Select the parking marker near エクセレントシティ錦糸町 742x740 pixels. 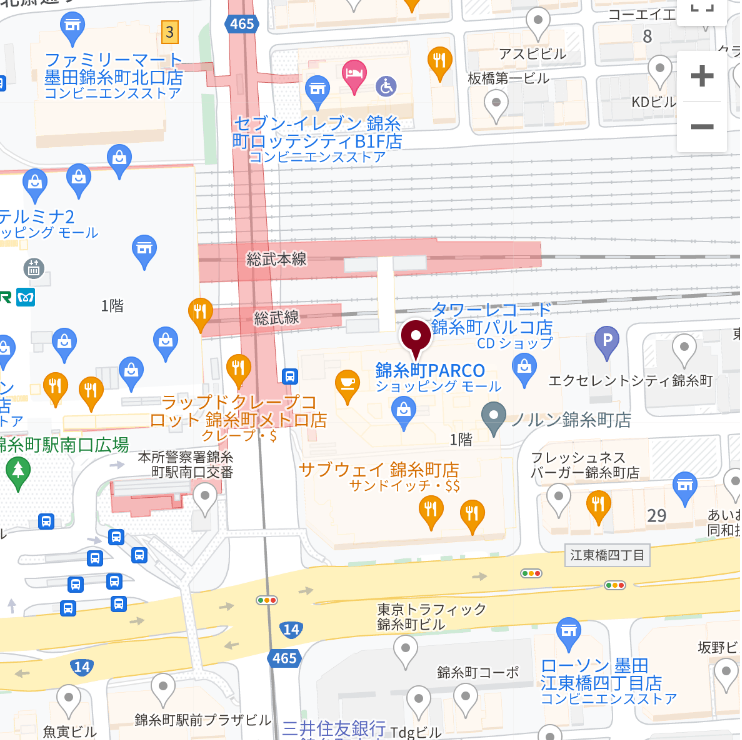607,344
